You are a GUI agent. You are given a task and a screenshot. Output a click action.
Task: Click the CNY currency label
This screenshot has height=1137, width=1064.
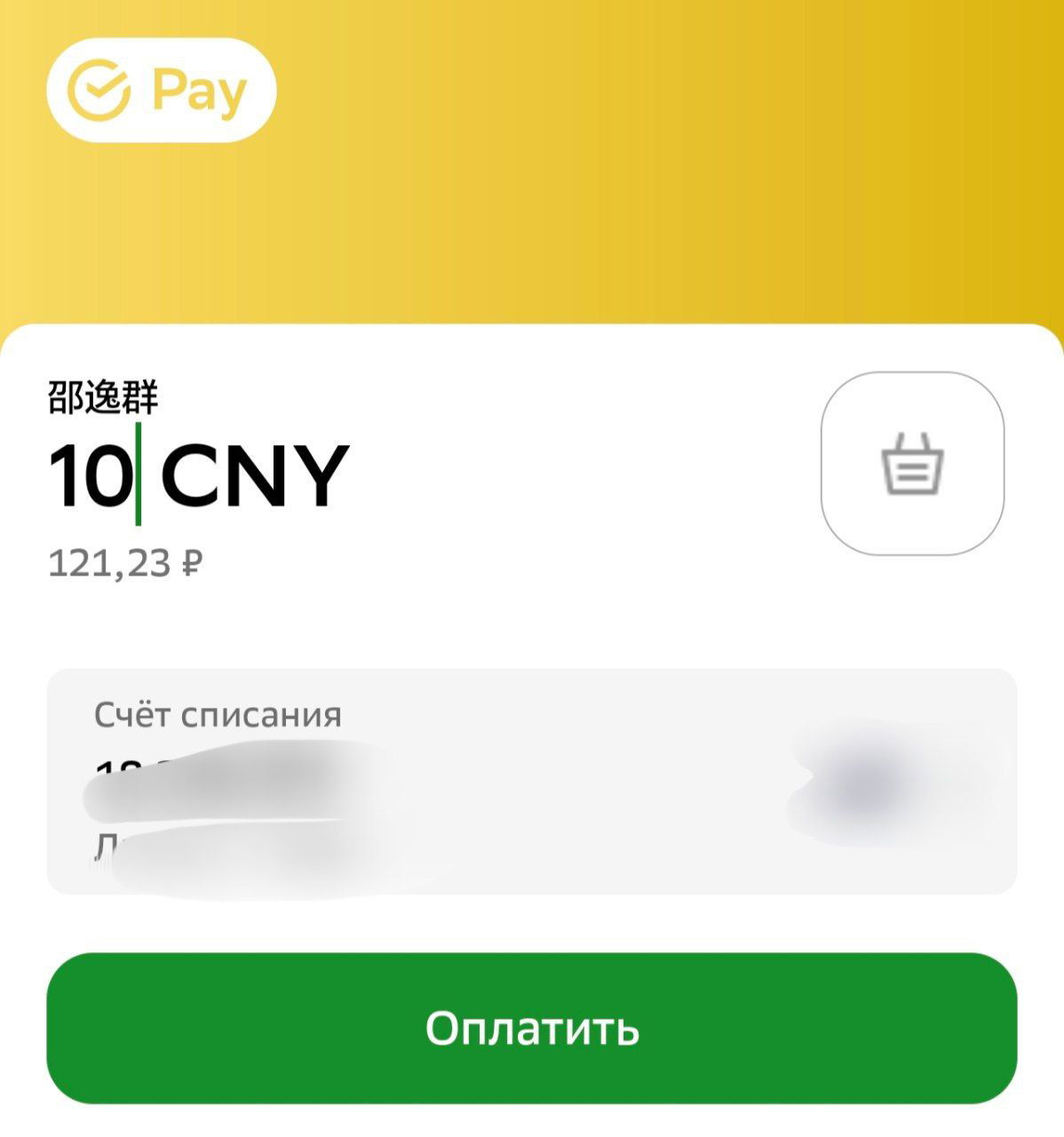(x=258, y=474)
